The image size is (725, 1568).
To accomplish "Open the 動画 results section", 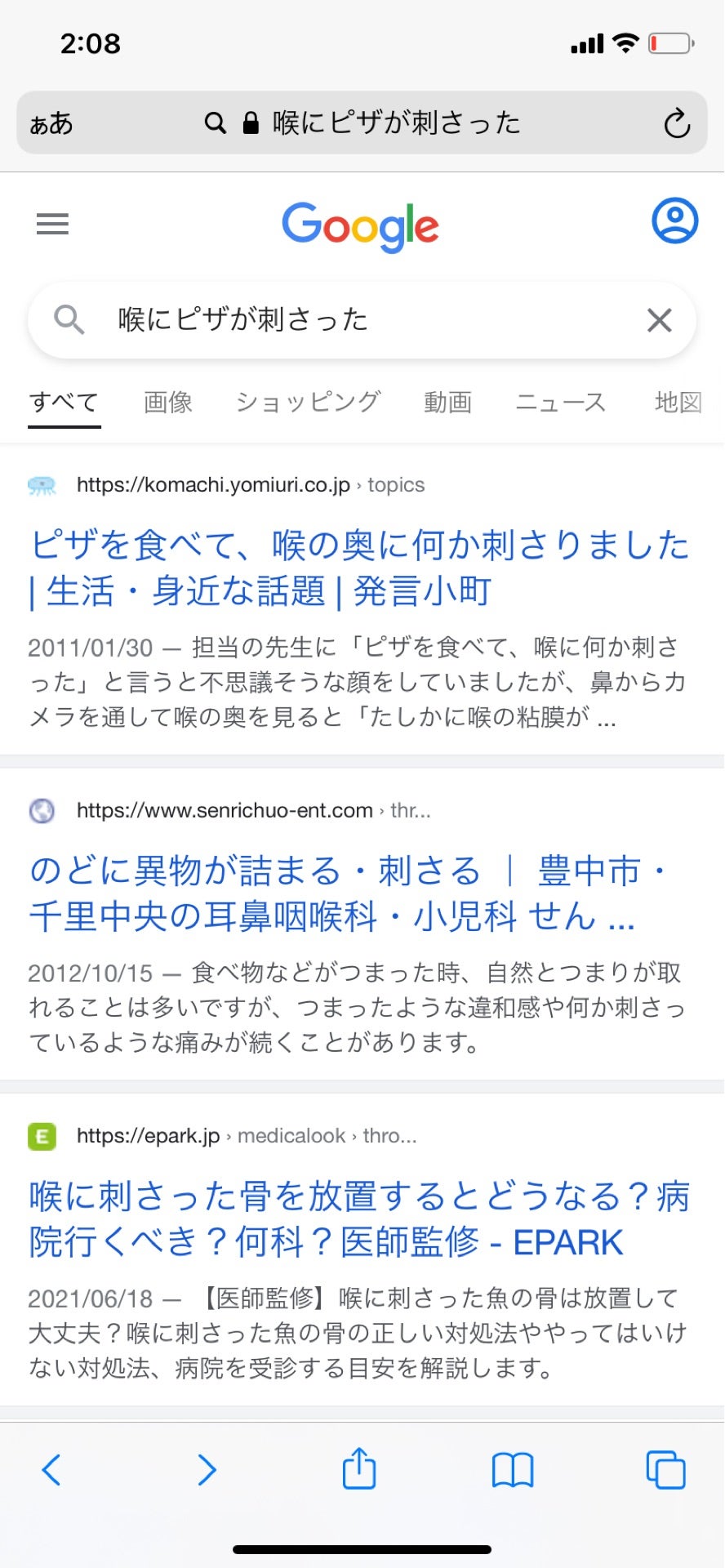I will [x=447, y=402].
